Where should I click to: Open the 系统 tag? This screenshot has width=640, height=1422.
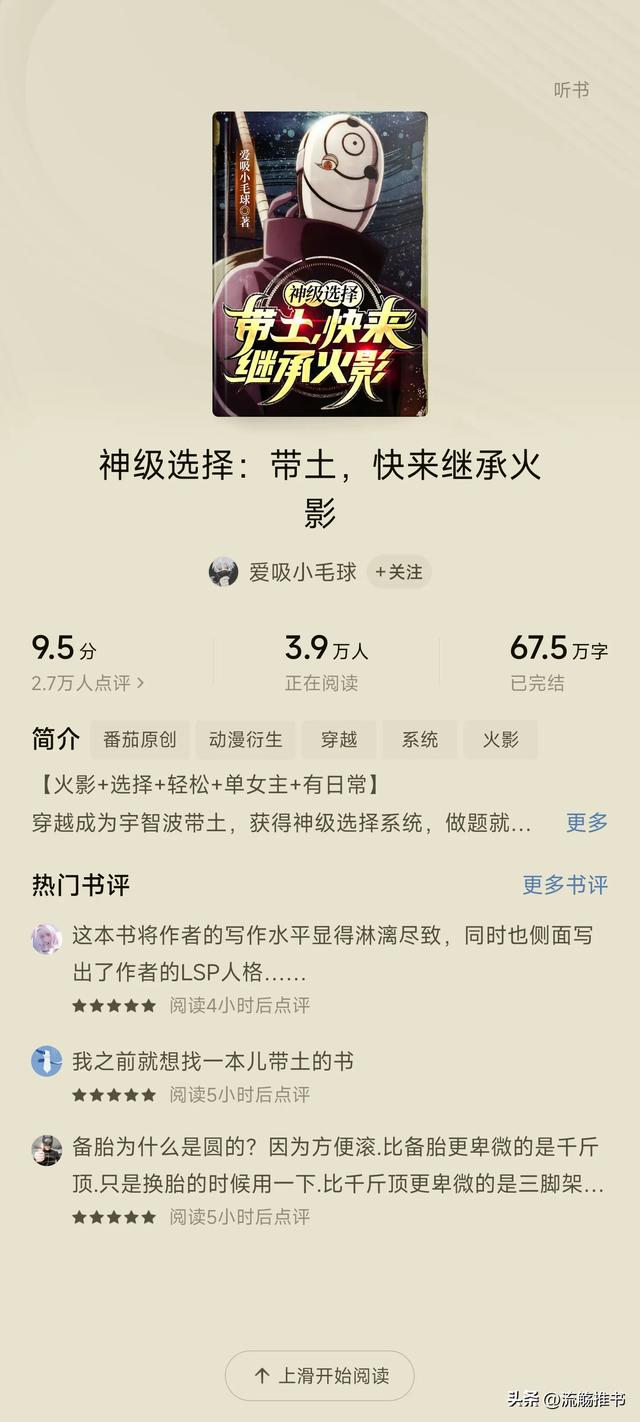tap(420, 740)
